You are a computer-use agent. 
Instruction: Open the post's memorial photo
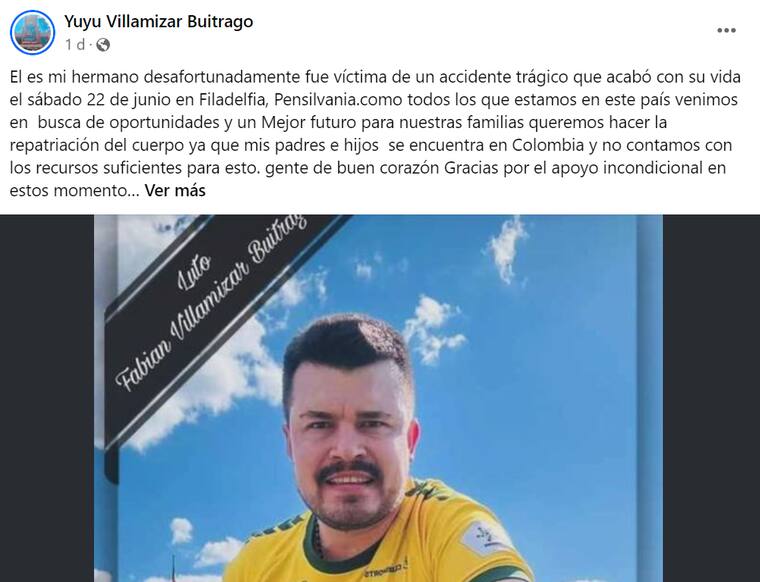coord(378,400)
